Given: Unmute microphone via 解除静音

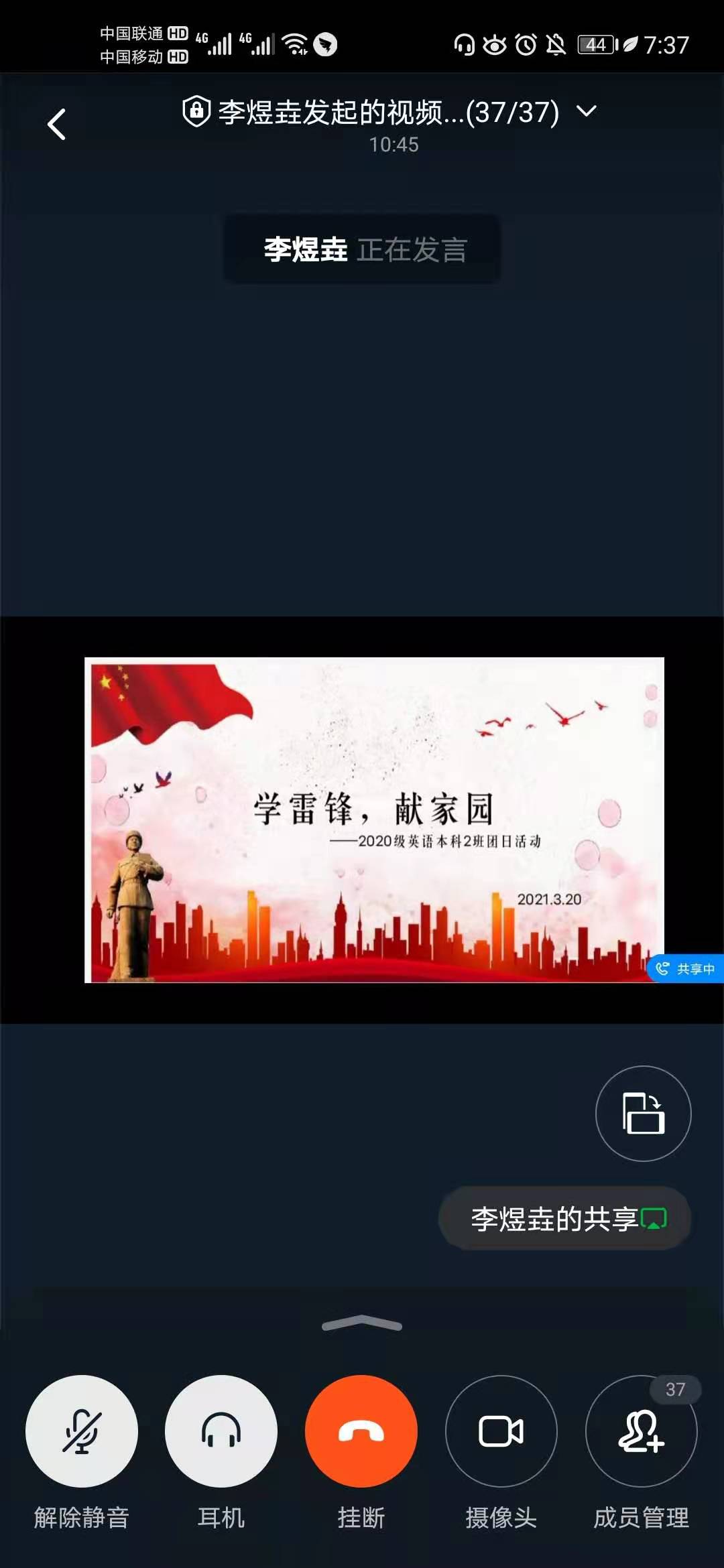Looking at the screenshot, I should 82,1431.
